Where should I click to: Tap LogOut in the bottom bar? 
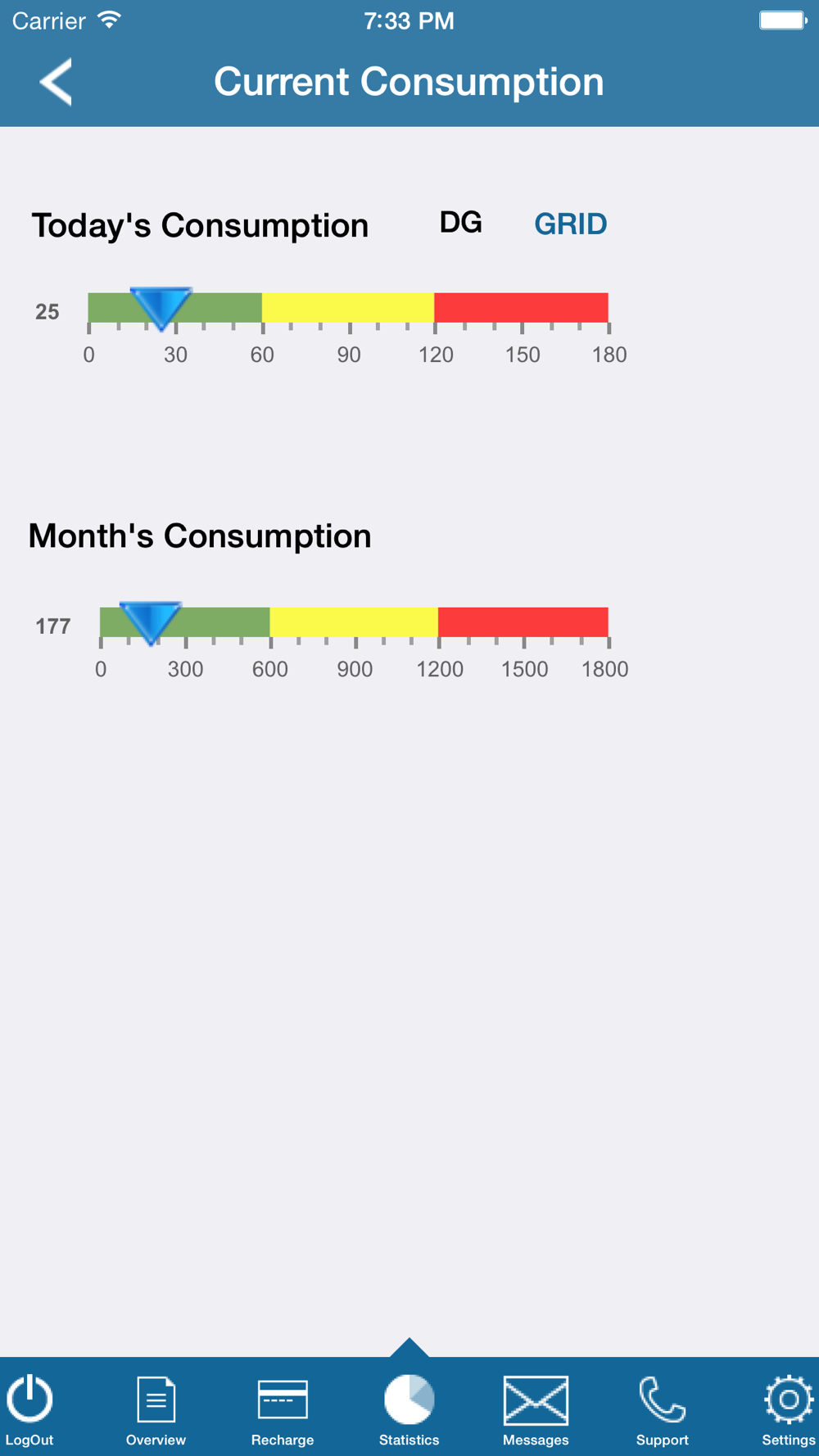pyautogui.click(x=30, y=1409)
